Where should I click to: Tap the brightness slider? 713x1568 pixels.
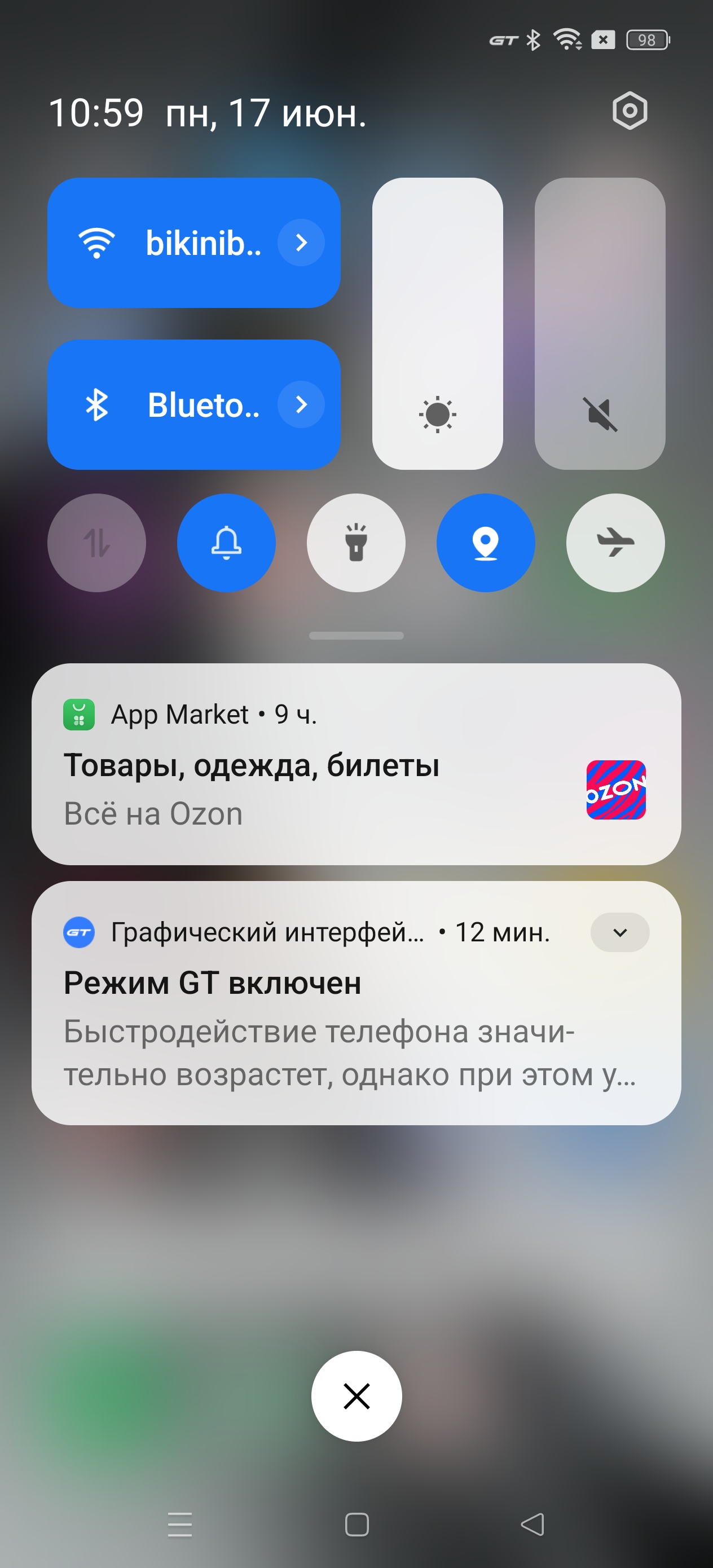coord(437,323)
